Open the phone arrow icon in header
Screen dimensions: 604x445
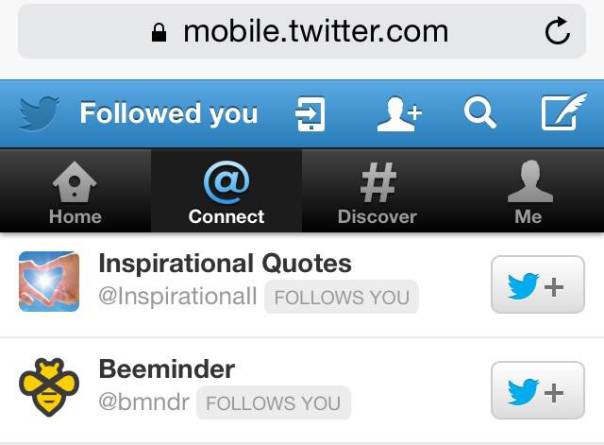coord(310,114)
